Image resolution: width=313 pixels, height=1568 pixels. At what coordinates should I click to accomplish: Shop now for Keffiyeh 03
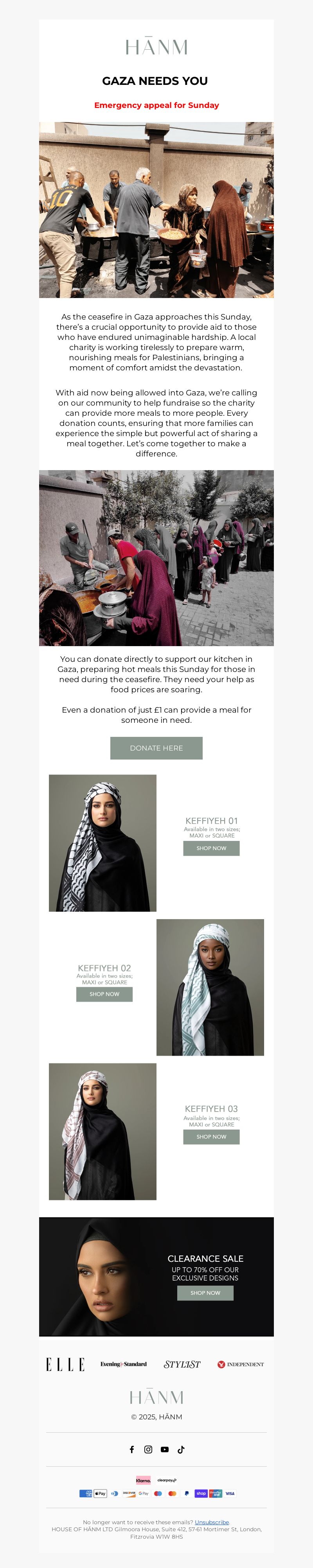pos(211,1137)
